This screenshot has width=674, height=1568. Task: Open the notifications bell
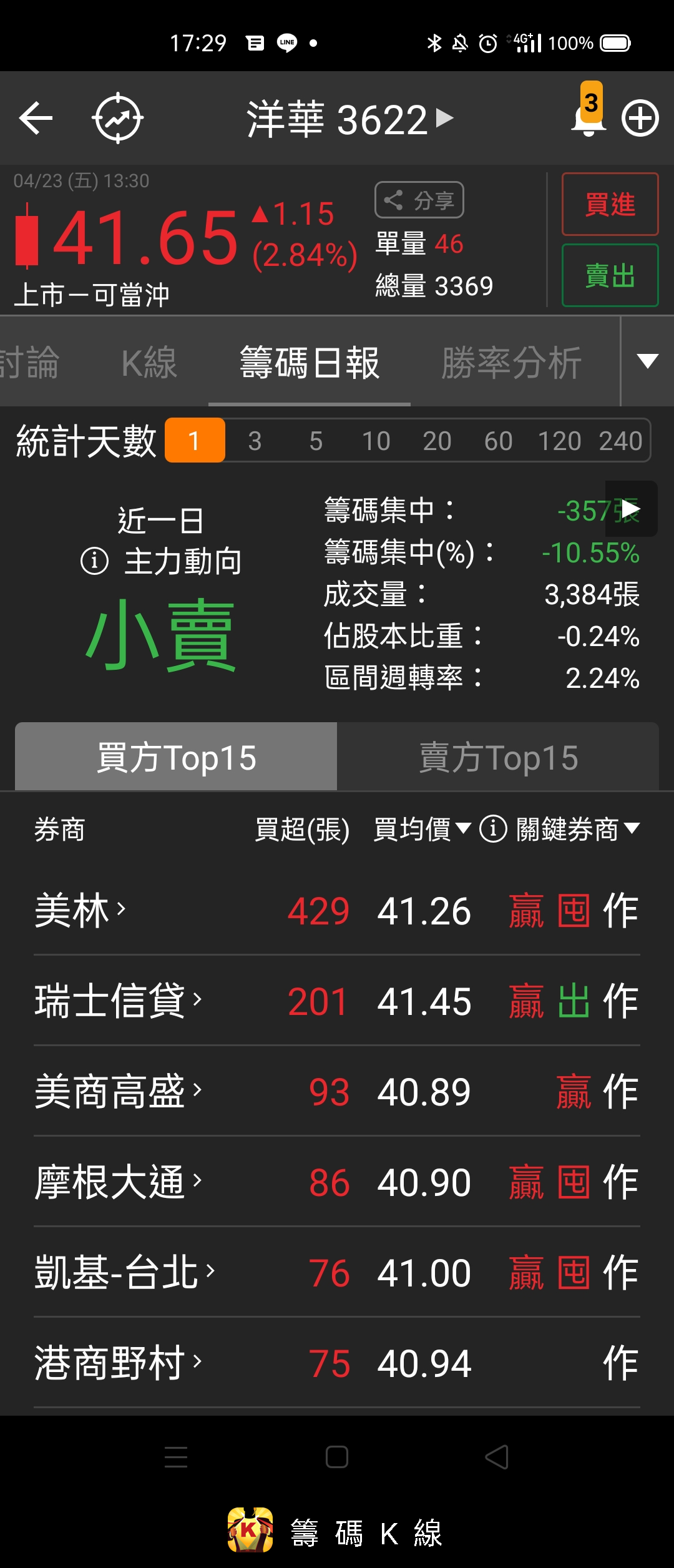coord(587,118)
